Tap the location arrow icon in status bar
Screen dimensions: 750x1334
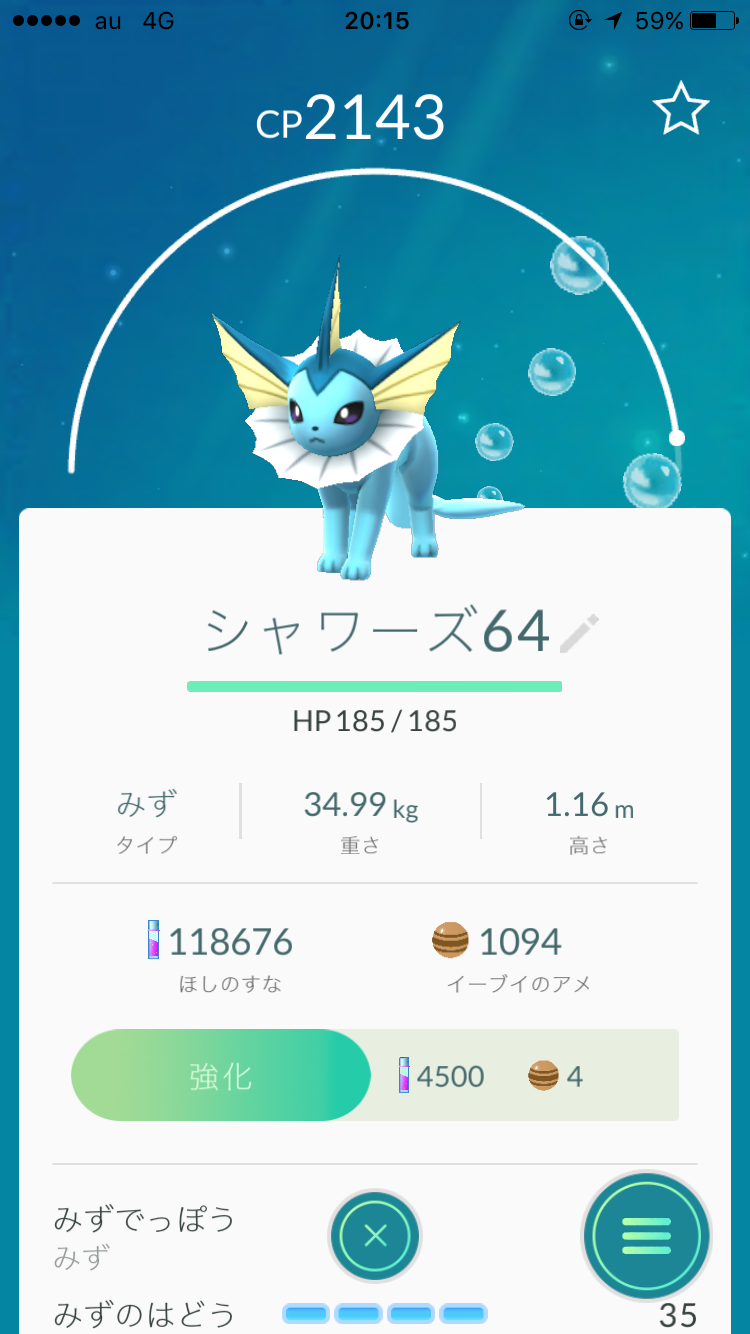point(613,20)
